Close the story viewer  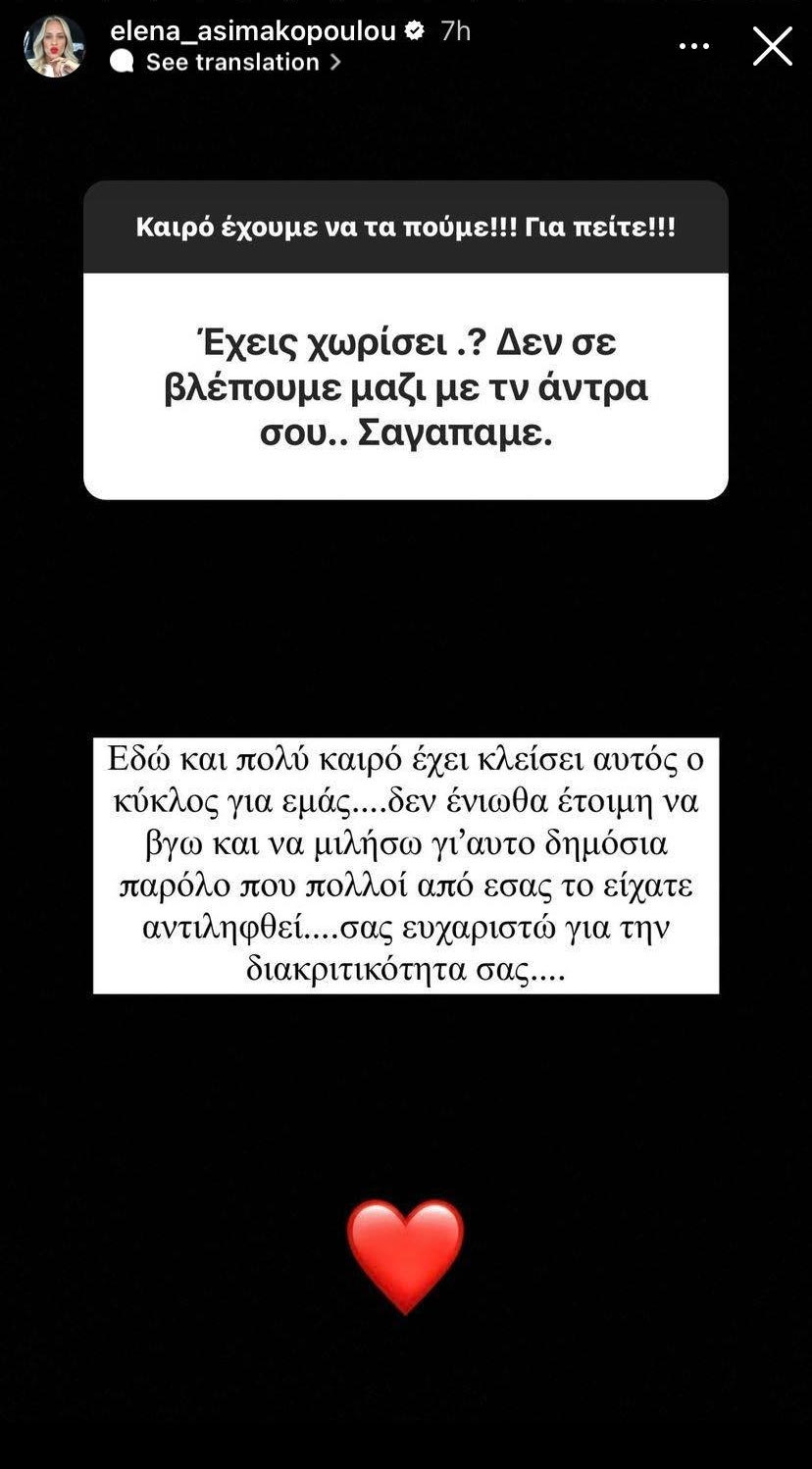click(x=772, y=46)
